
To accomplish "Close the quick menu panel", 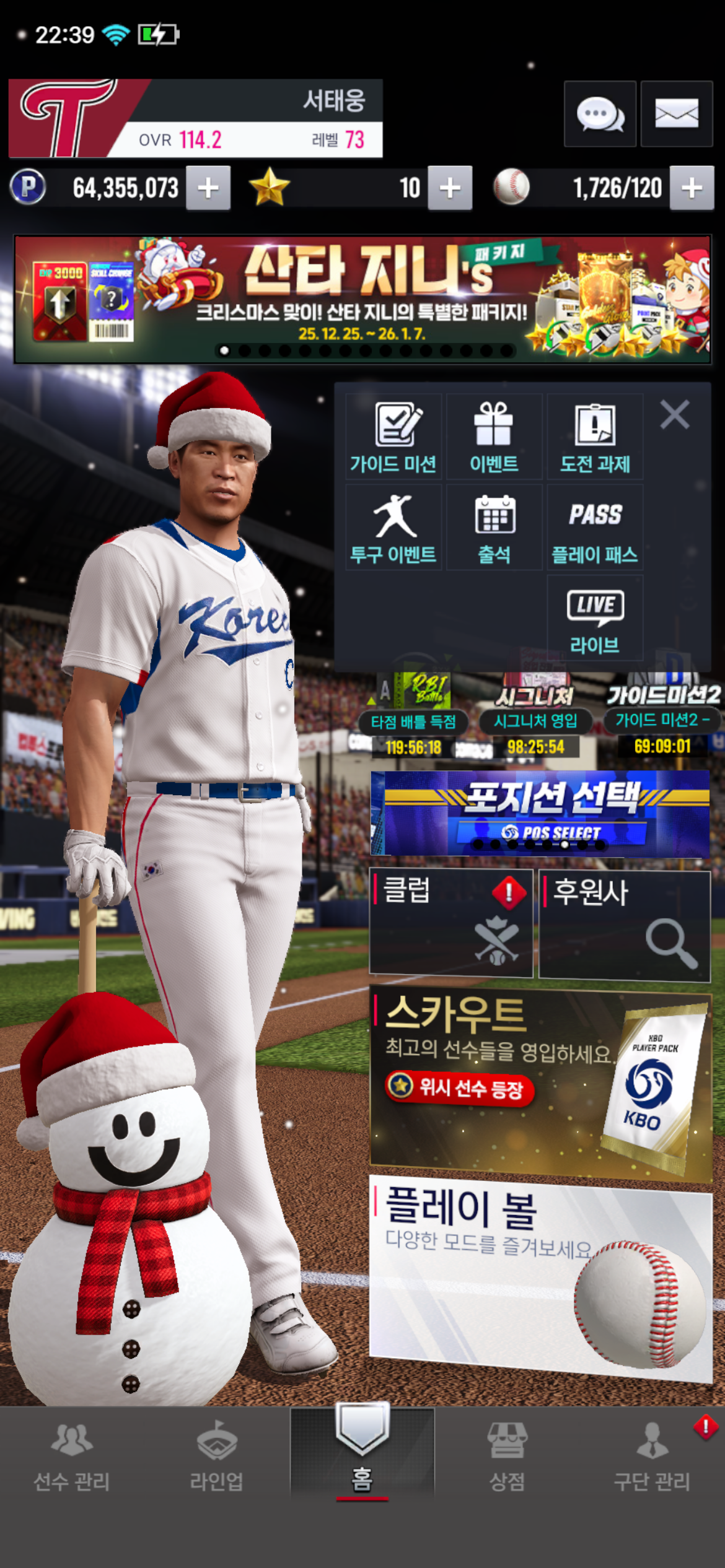I will (675, 414).
